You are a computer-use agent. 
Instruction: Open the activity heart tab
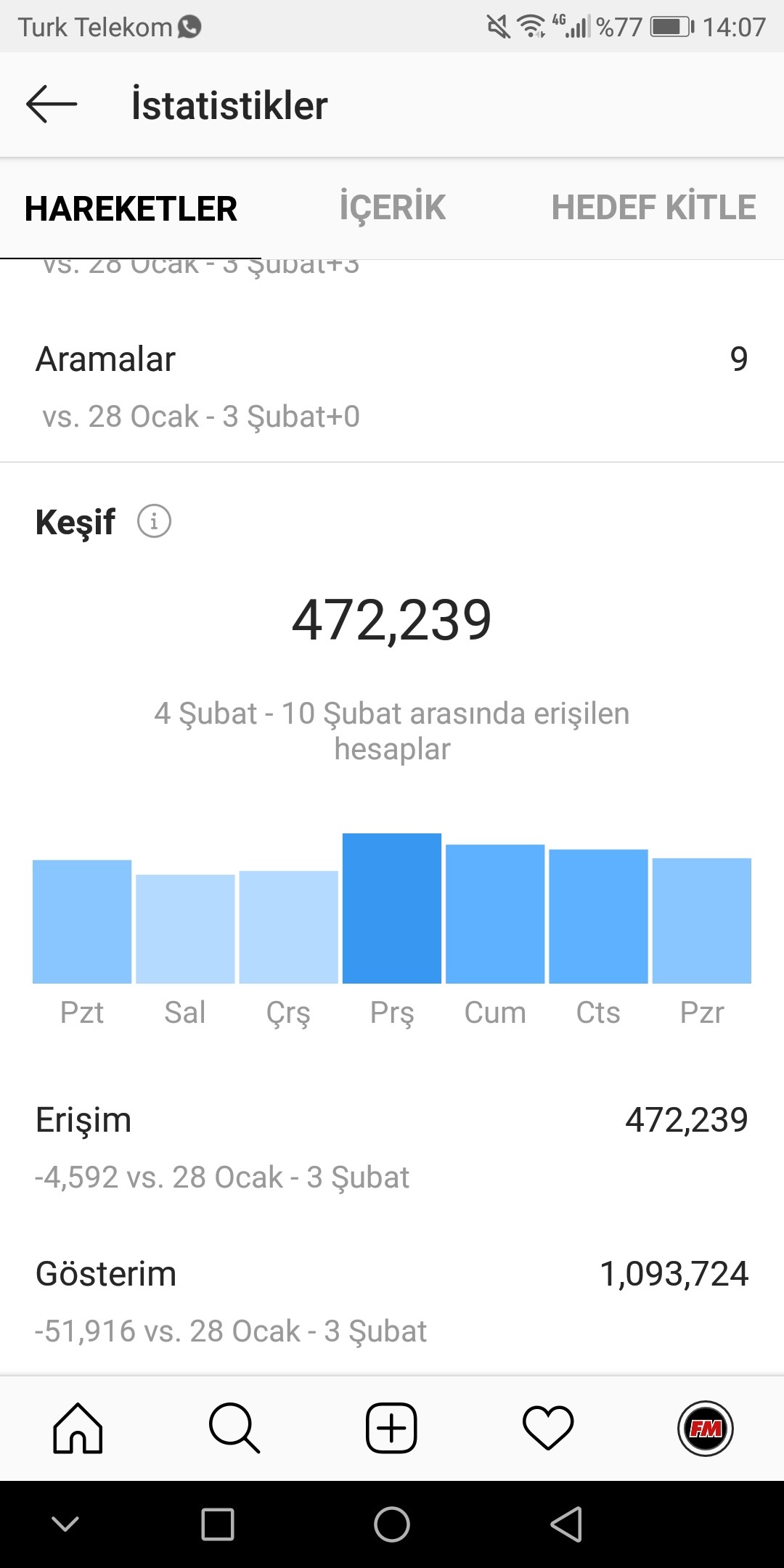(548, 1428)
